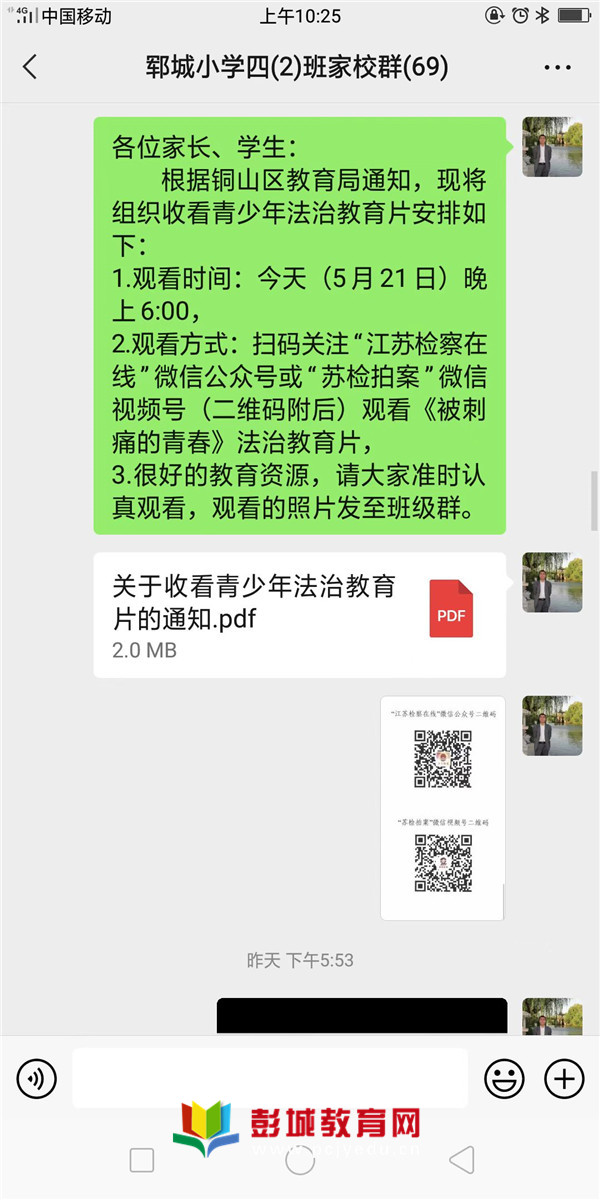Tap the message text field
The height and width of the screenshot is (1200, 600).
click(x=270, y=1078)
